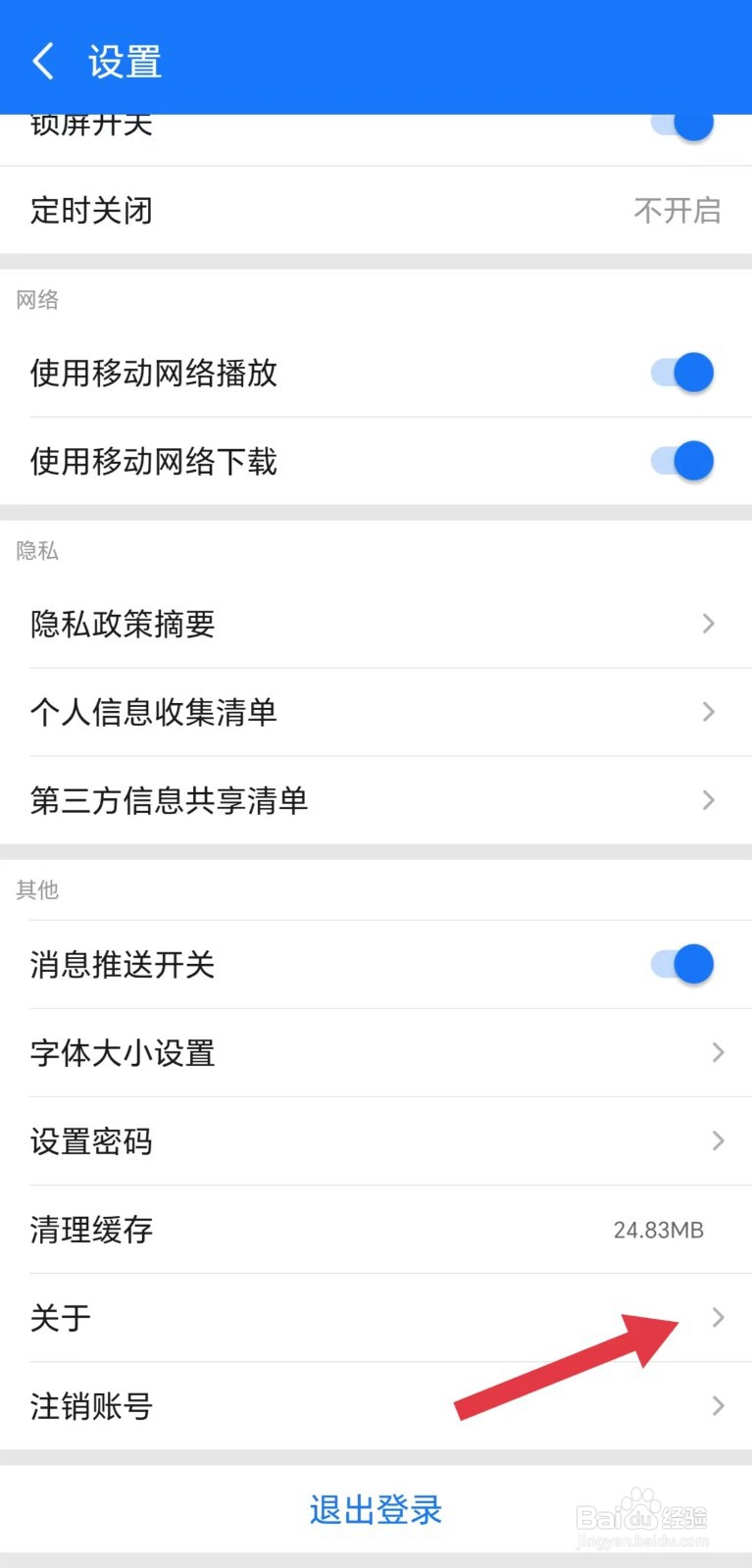The image size is (752, 1568).
Task: Open 个人信息收集清单 with its arrow
Action: (x=709, y=712)
